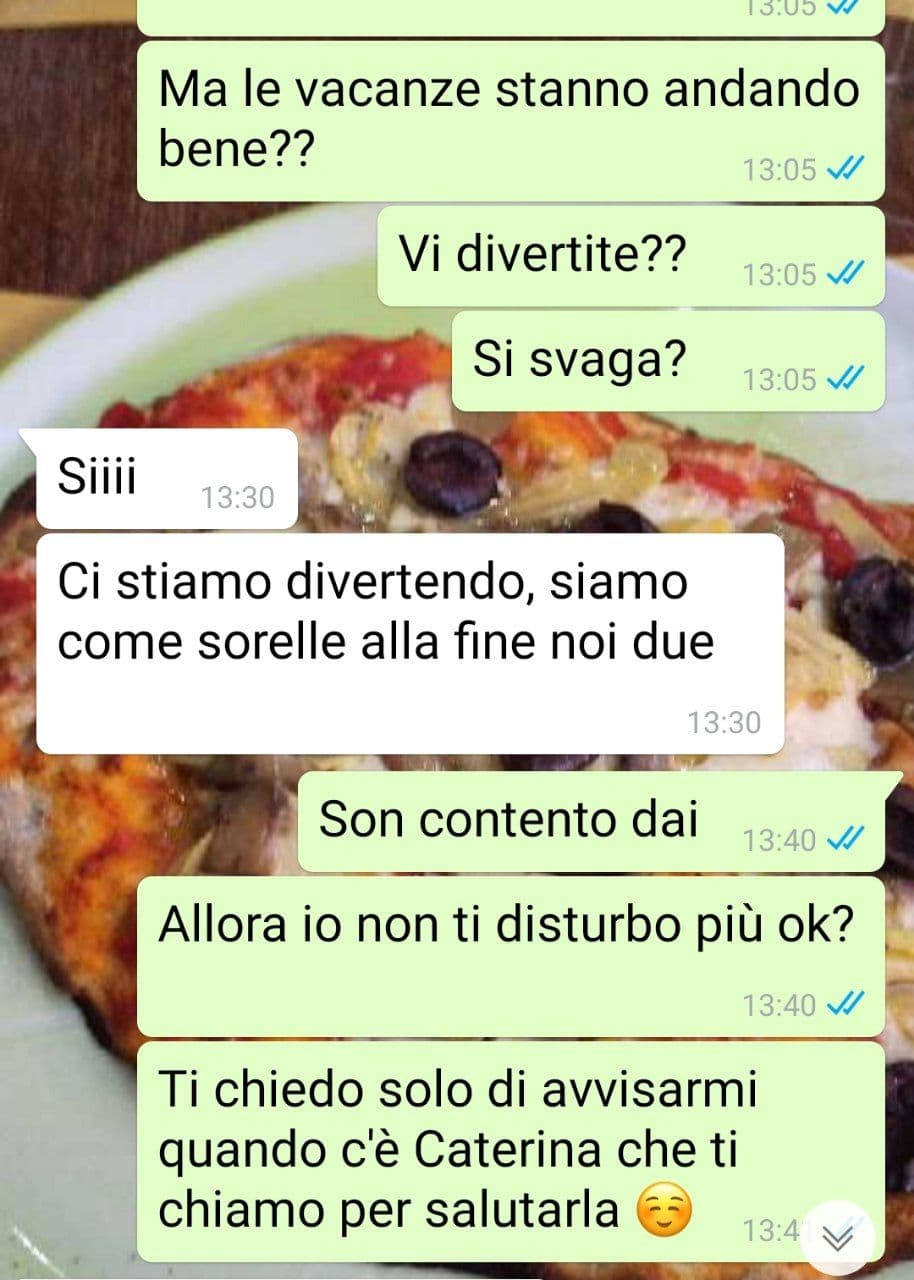
Task: Jump to latest messages with the down-arrow button
Action: 838,1237
